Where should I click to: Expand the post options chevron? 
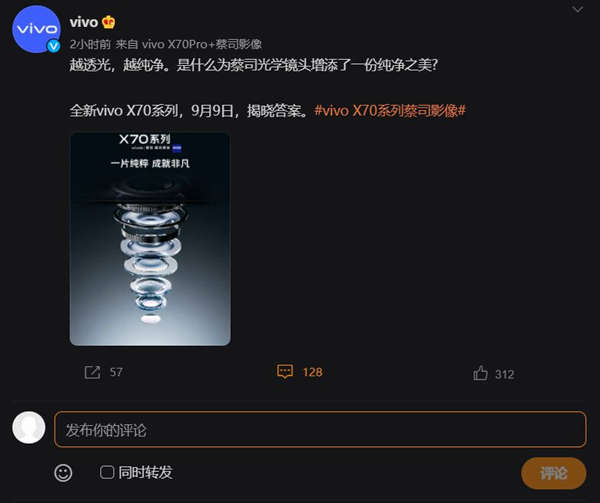click(576, 9)
